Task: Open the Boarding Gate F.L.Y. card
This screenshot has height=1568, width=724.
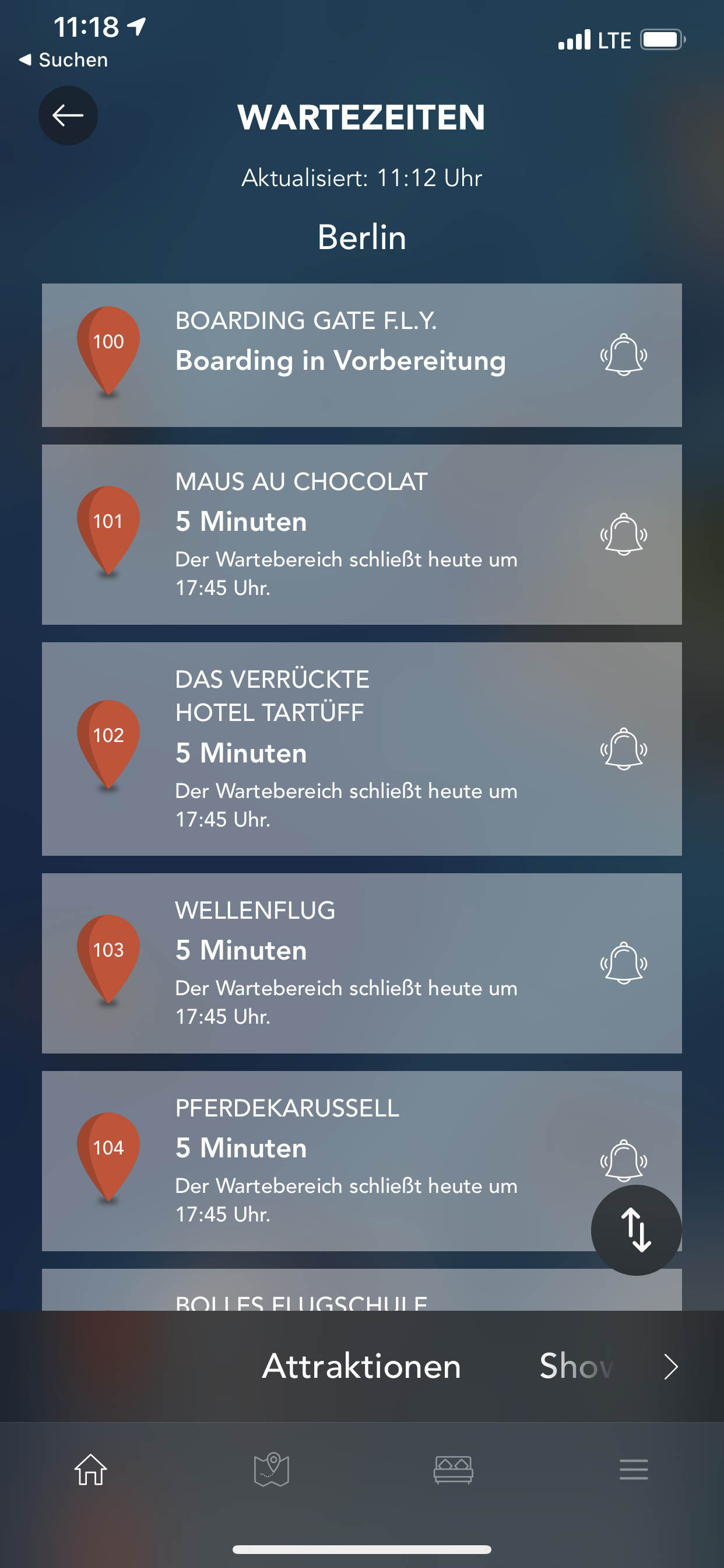Action: point(361,355)
